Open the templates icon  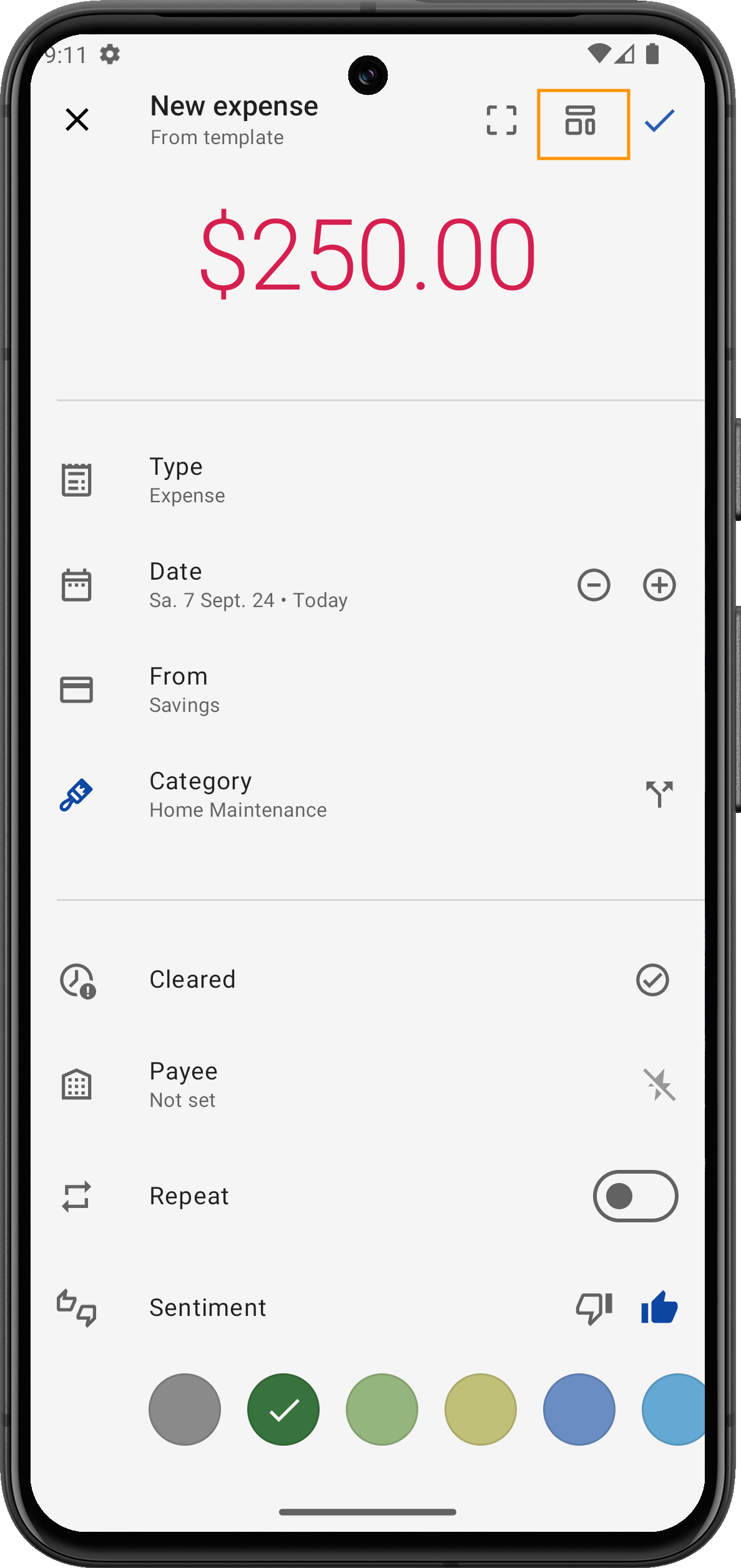[x=581, y=121]
